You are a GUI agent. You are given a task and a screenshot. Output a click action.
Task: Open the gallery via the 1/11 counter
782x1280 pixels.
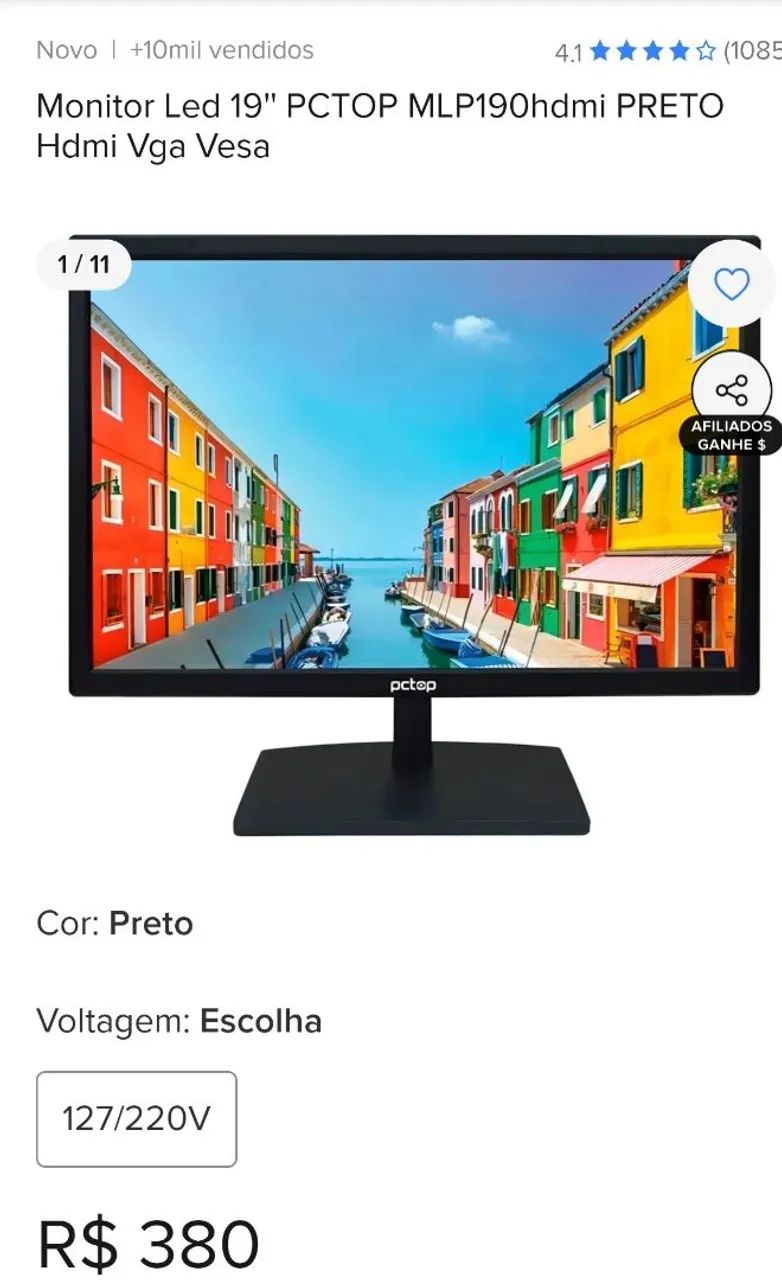[x=82, y=264]
